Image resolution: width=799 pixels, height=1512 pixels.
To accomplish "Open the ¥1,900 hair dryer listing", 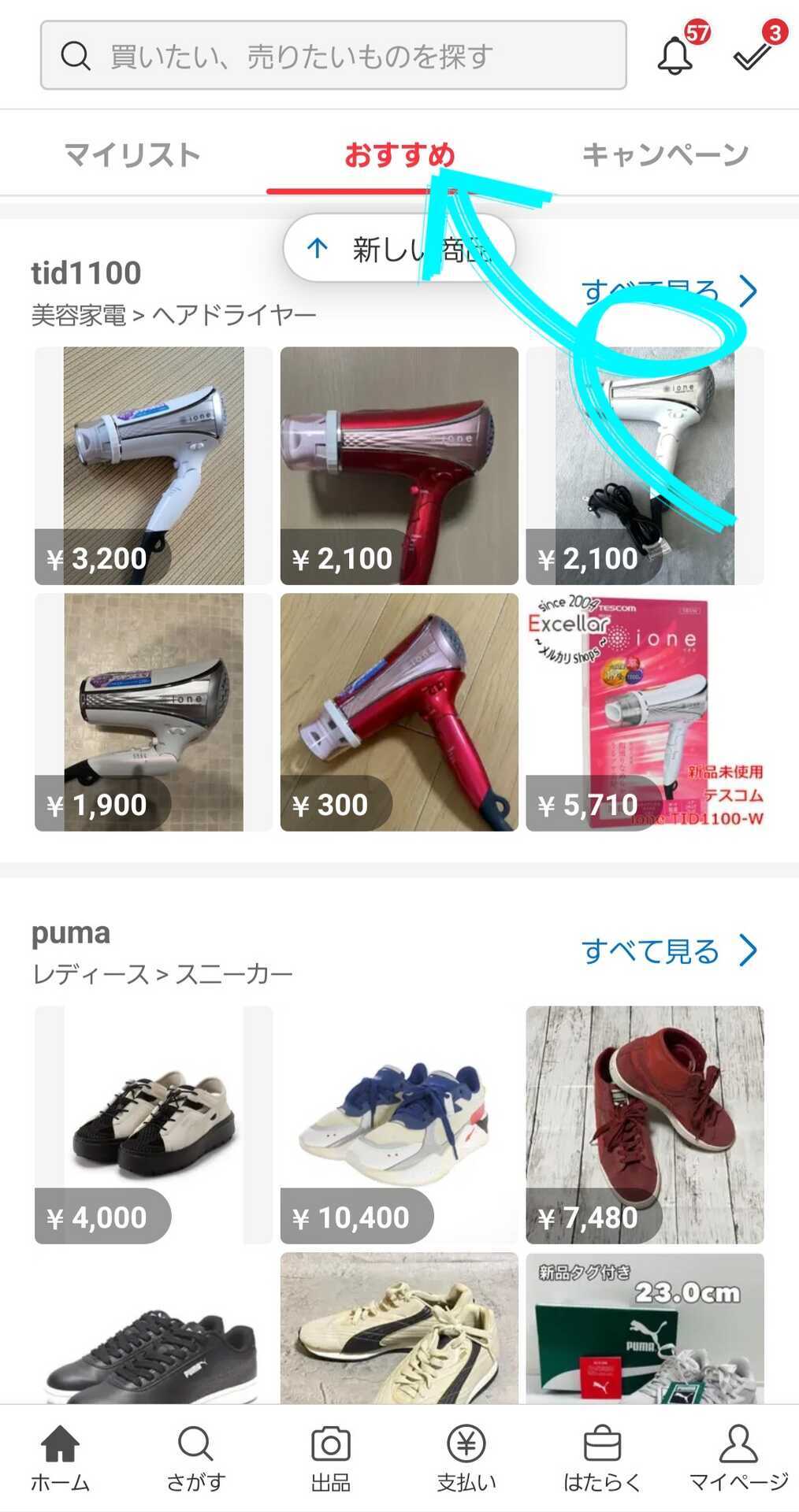I will pyautogui.click(x=154, y=712).
